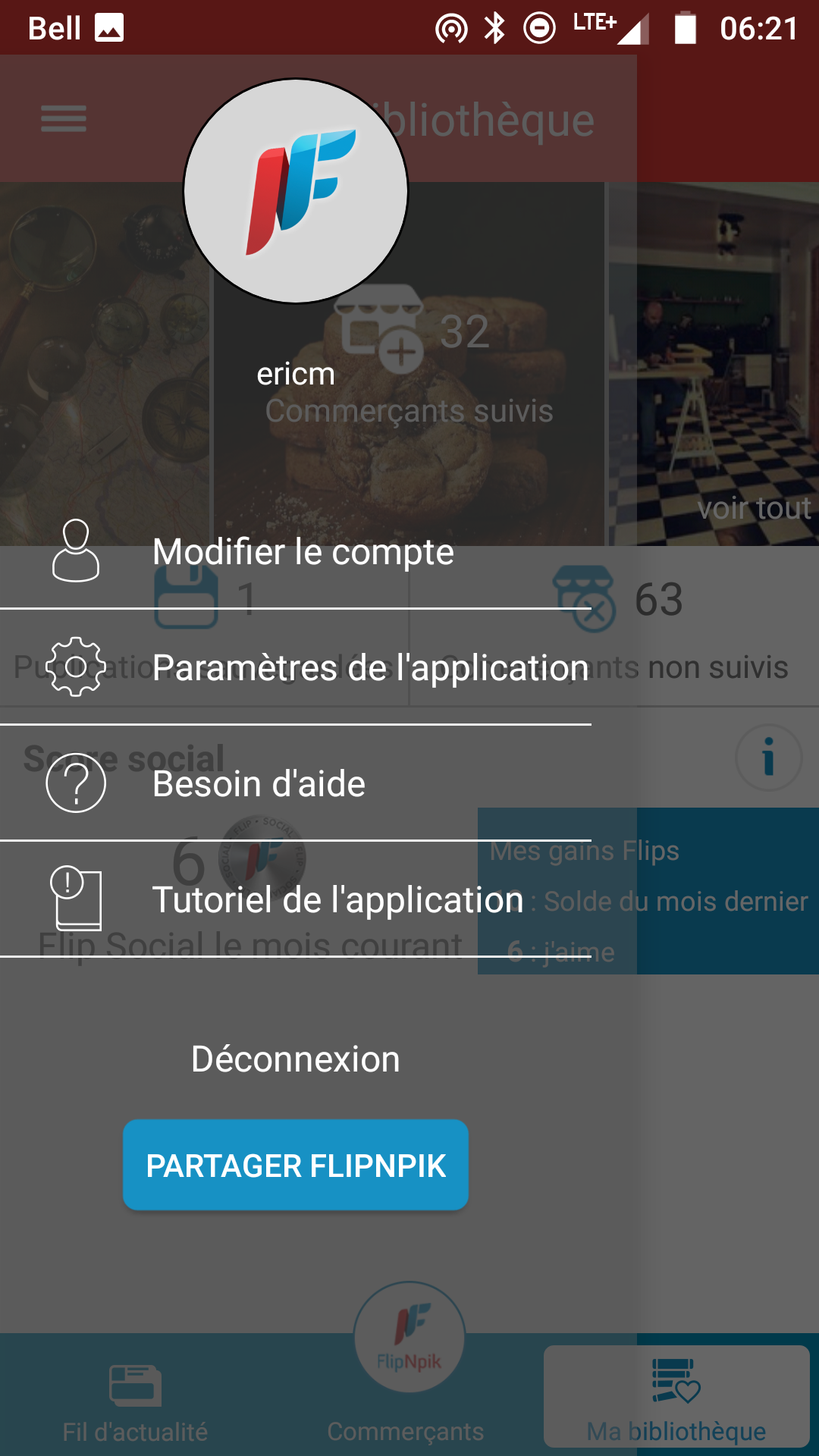Open Modifier le compte
This screenshot has width=819, height=1456.
[302, 552]
